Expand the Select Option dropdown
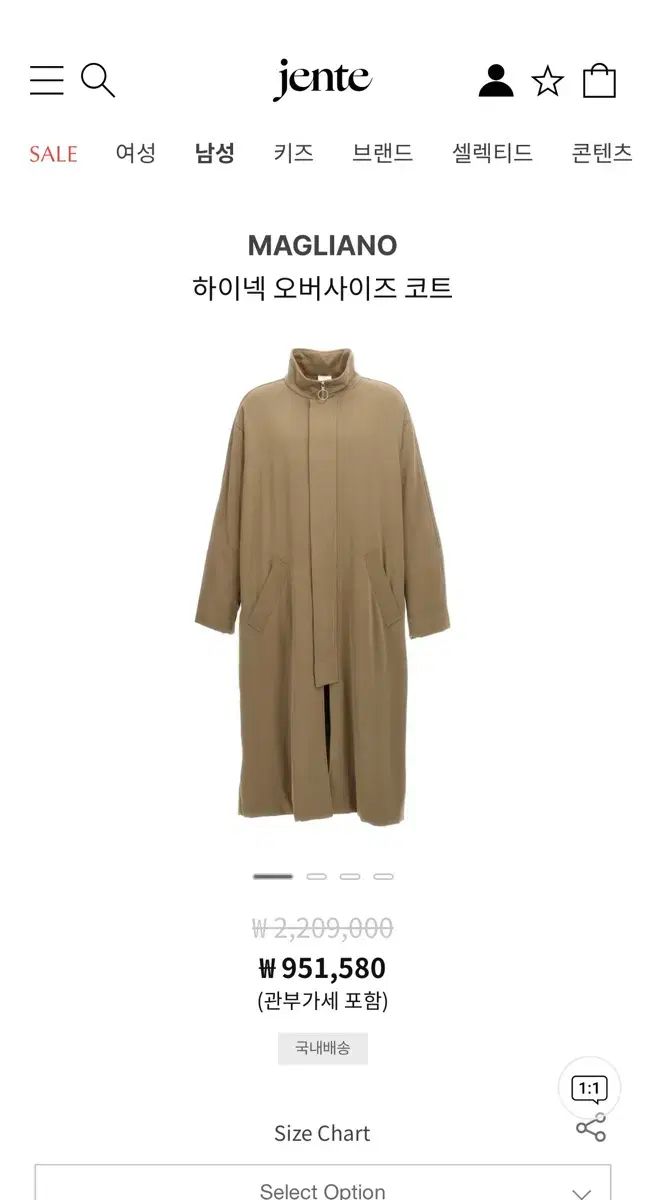Viewport: 646px width, 1200px height. (322, 1186)
